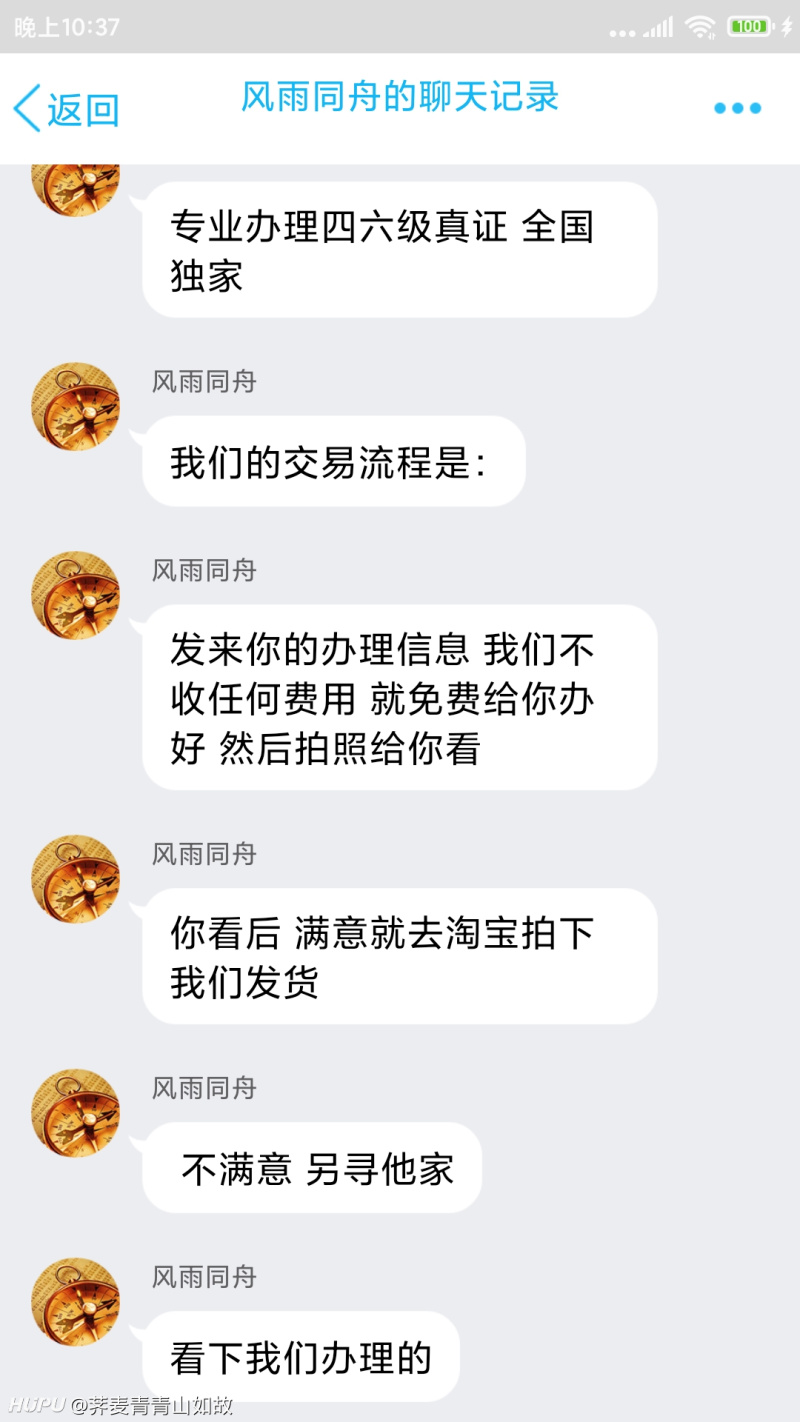Tap the avatar next to '我们的交易流程是:'
Image resolution: width=800 pixels, height=1422 pixels.
74,406
